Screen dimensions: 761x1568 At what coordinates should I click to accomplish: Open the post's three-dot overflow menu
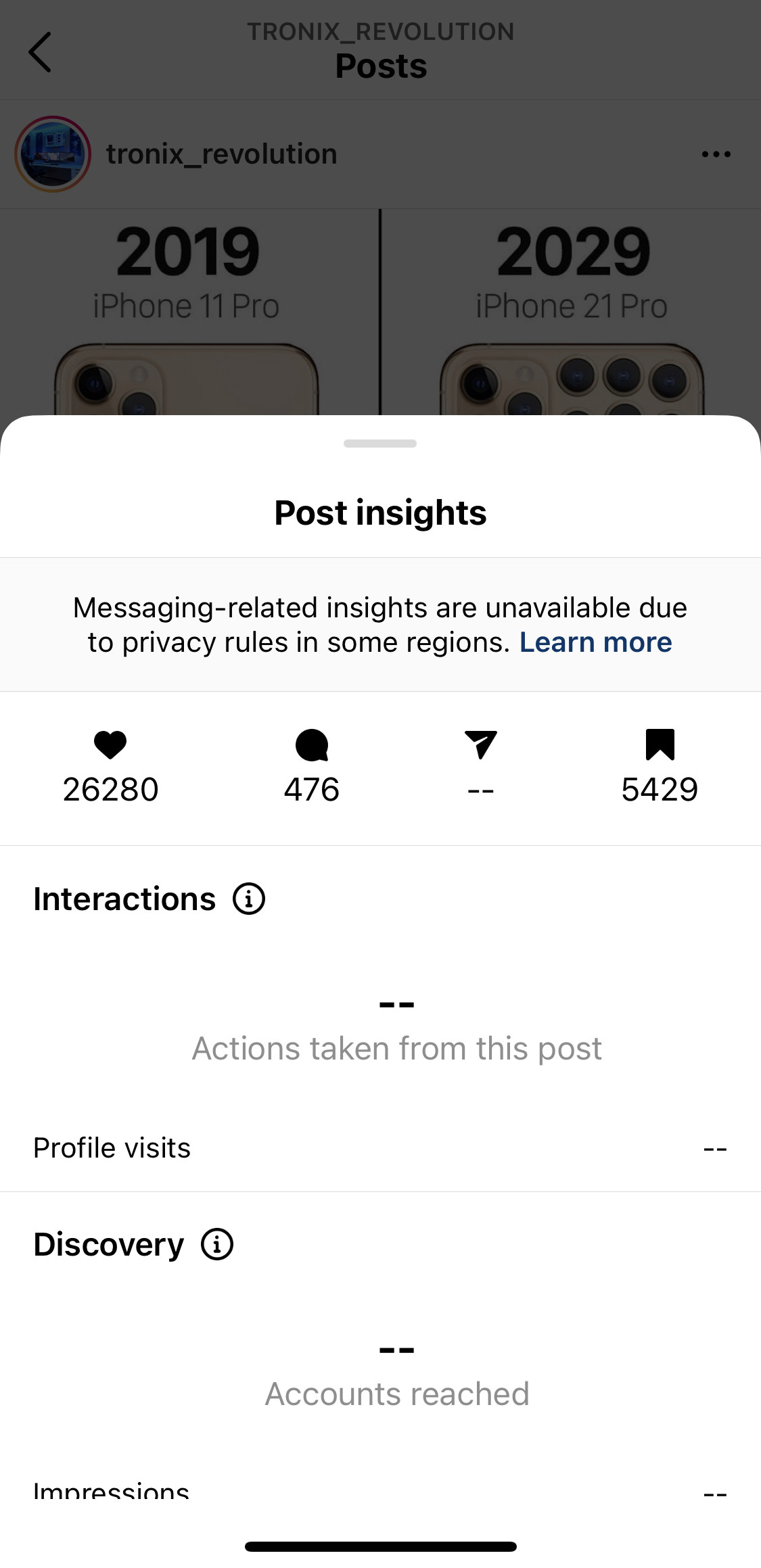pos(716,154)
